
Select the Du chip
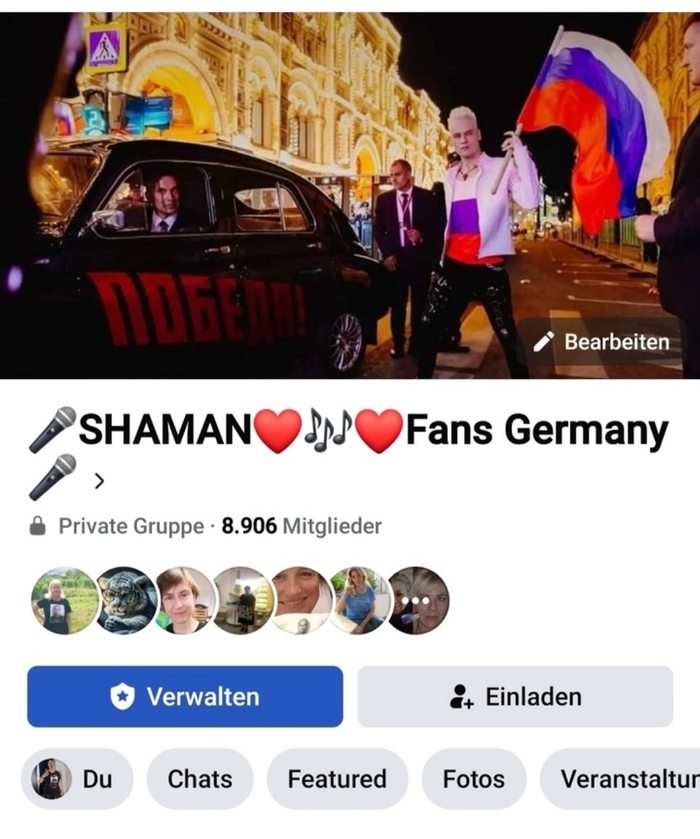click(76, 779)
